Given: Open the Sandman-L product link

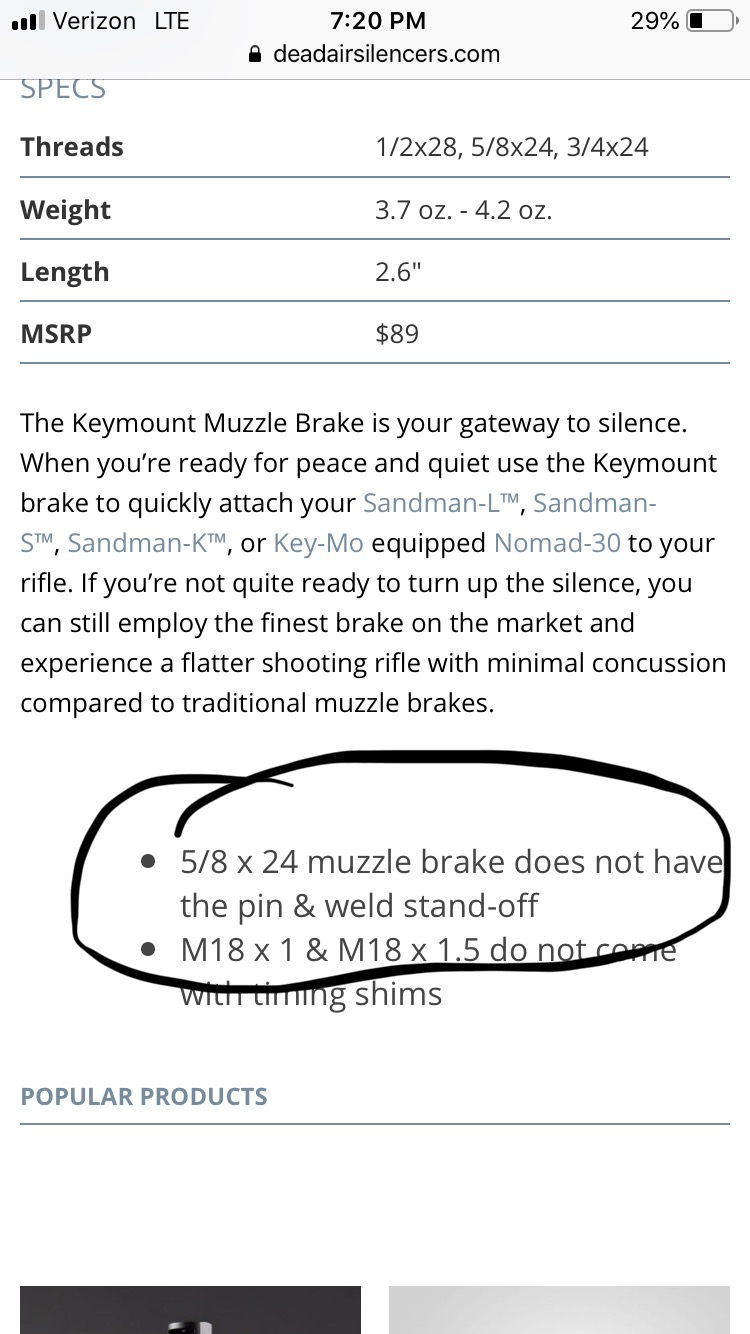Looking at the screenshot, I should 439,502.
